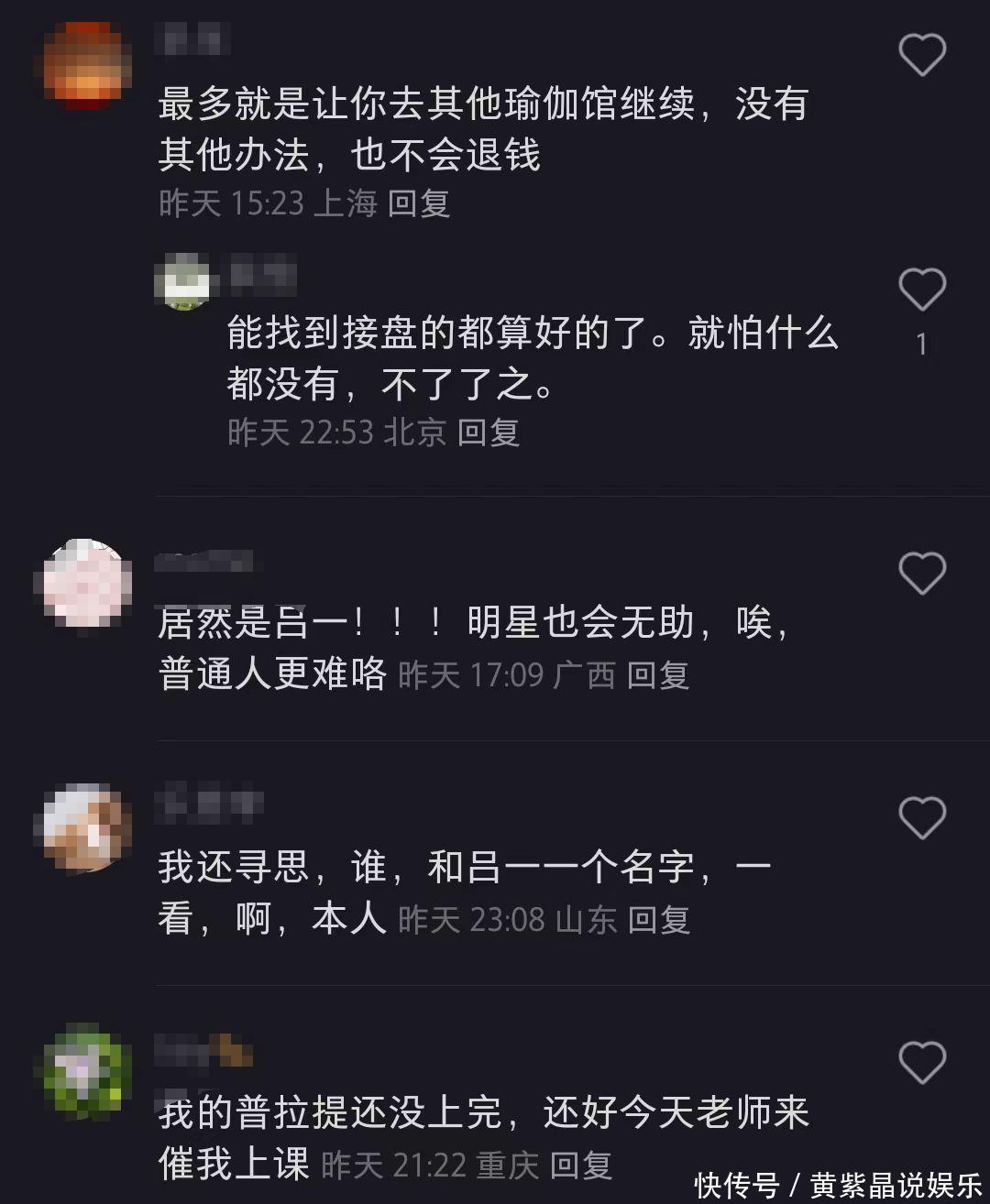Like the Shandong comment starting 我还寻思
The width and height of the screenshot is (990, 1204).
[921, 817]
